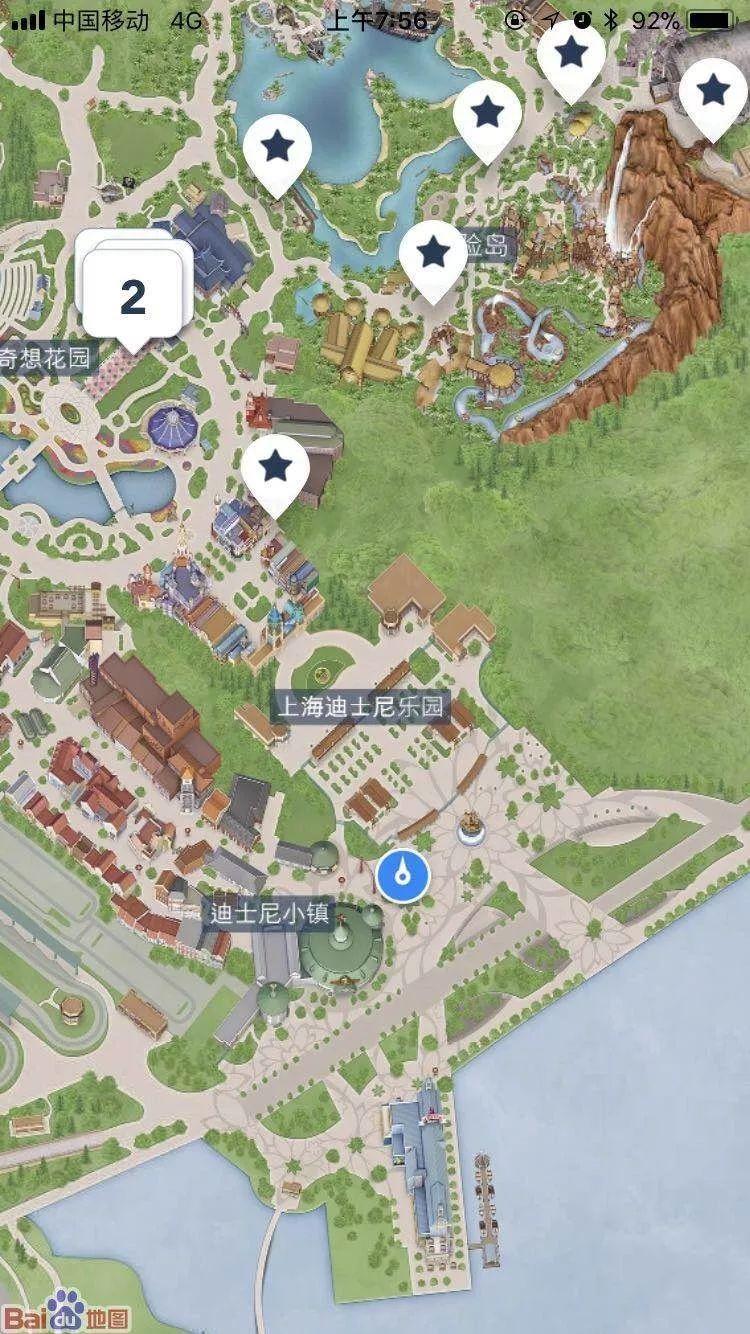Tap the blue current-location compass marker
The image size is (750, 1334).
[403, 876]
